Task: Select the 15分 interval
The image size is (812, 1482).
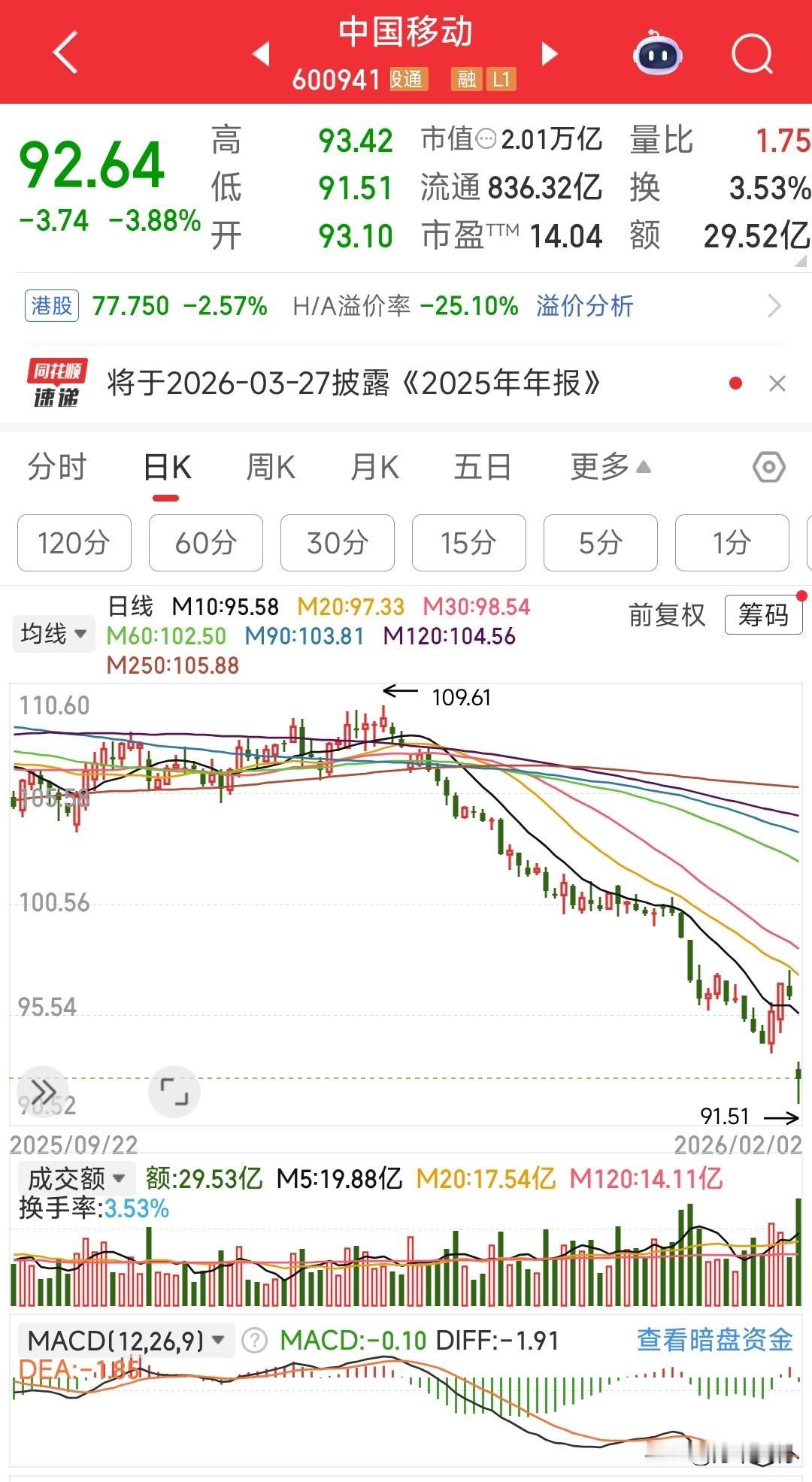Action: pos(468,543)
